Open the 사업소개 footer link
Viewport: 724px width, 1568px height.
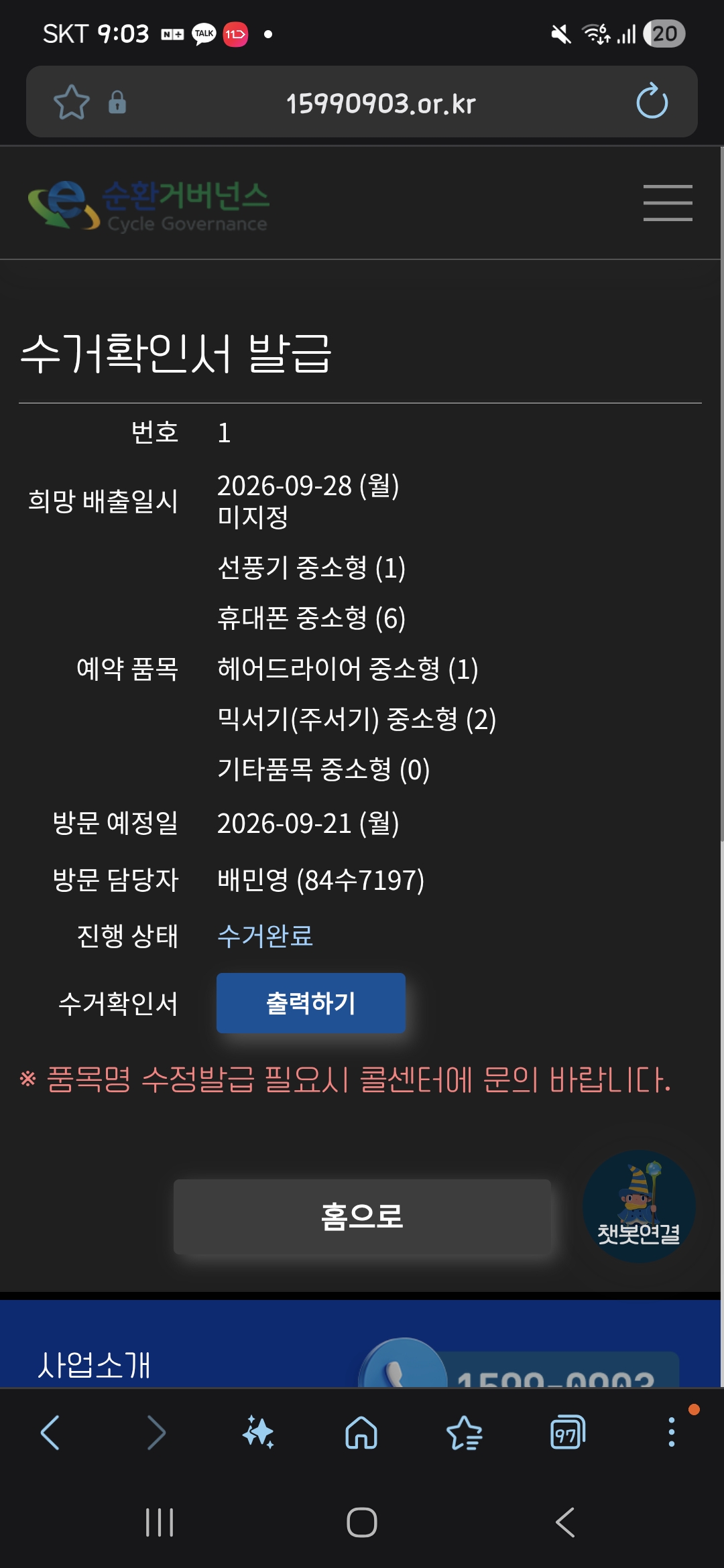(x=94, y=1364)
